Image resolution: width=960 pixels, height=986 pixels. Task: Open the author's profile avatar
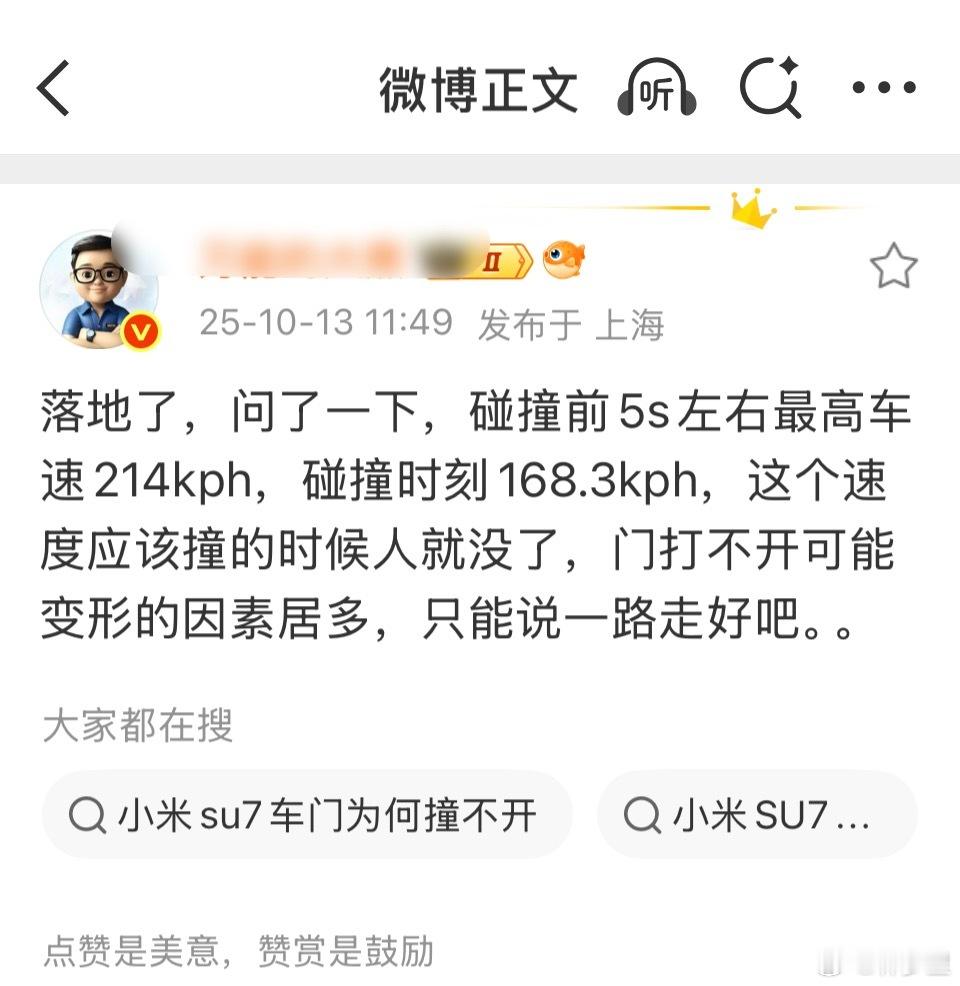(x=98, y=289)
